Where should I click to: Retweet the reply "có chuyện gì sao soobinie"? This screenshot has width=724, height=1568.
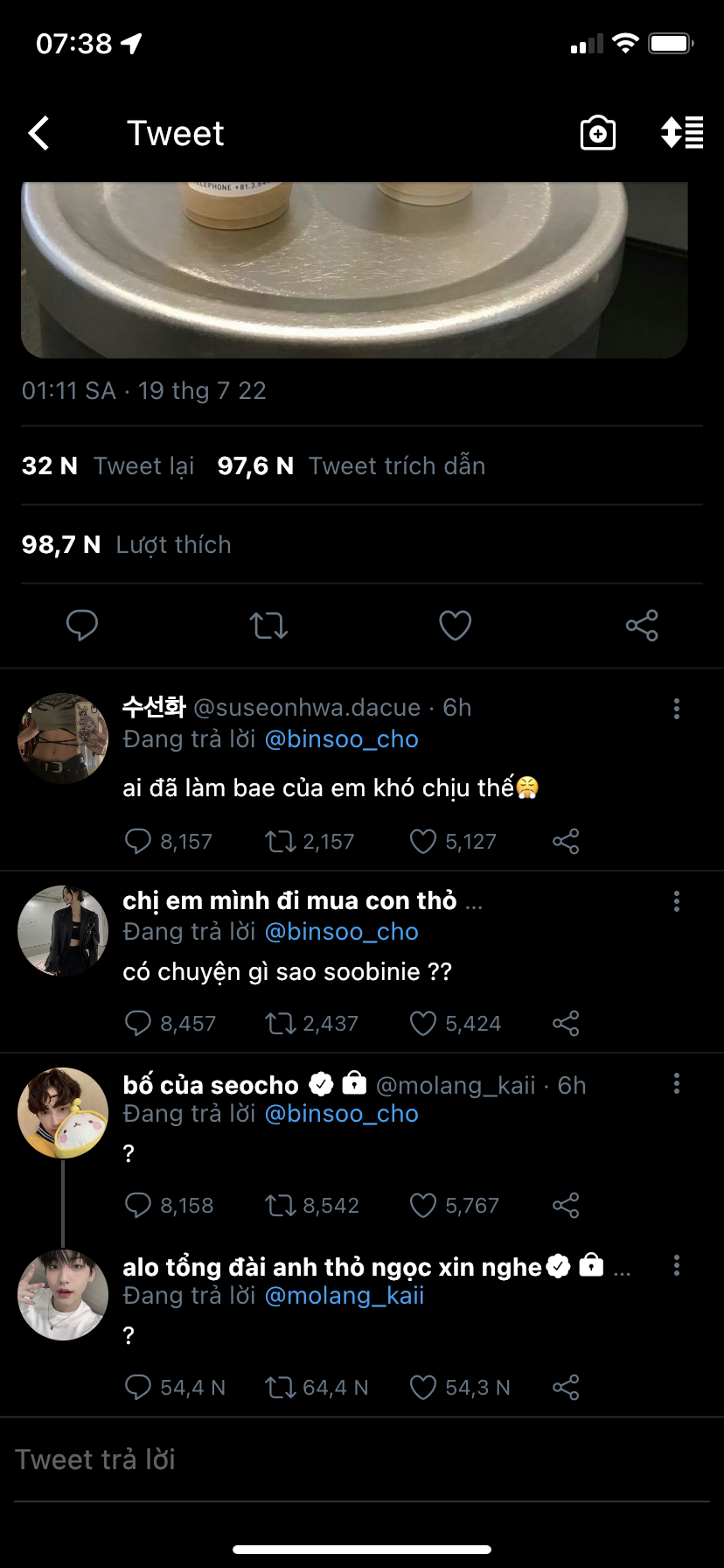tap(281, 1024)
